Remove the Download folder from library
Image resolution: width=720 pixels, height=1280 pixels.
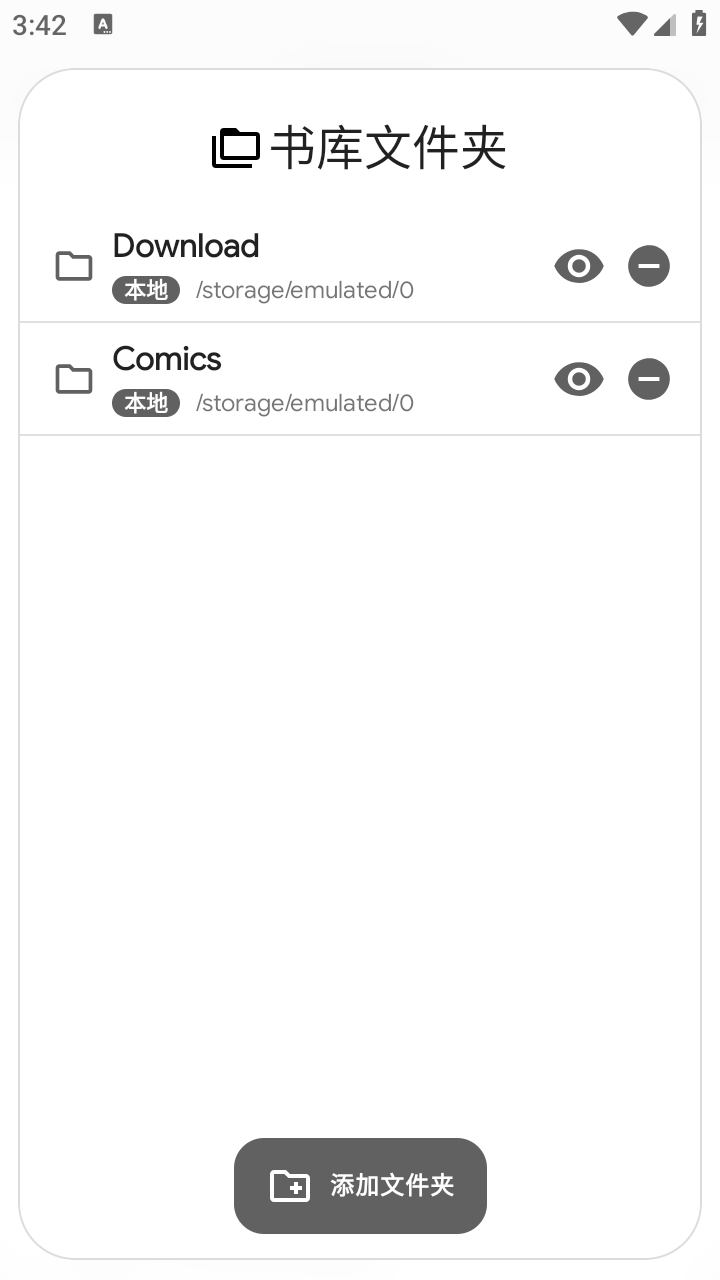pos(648,266)
